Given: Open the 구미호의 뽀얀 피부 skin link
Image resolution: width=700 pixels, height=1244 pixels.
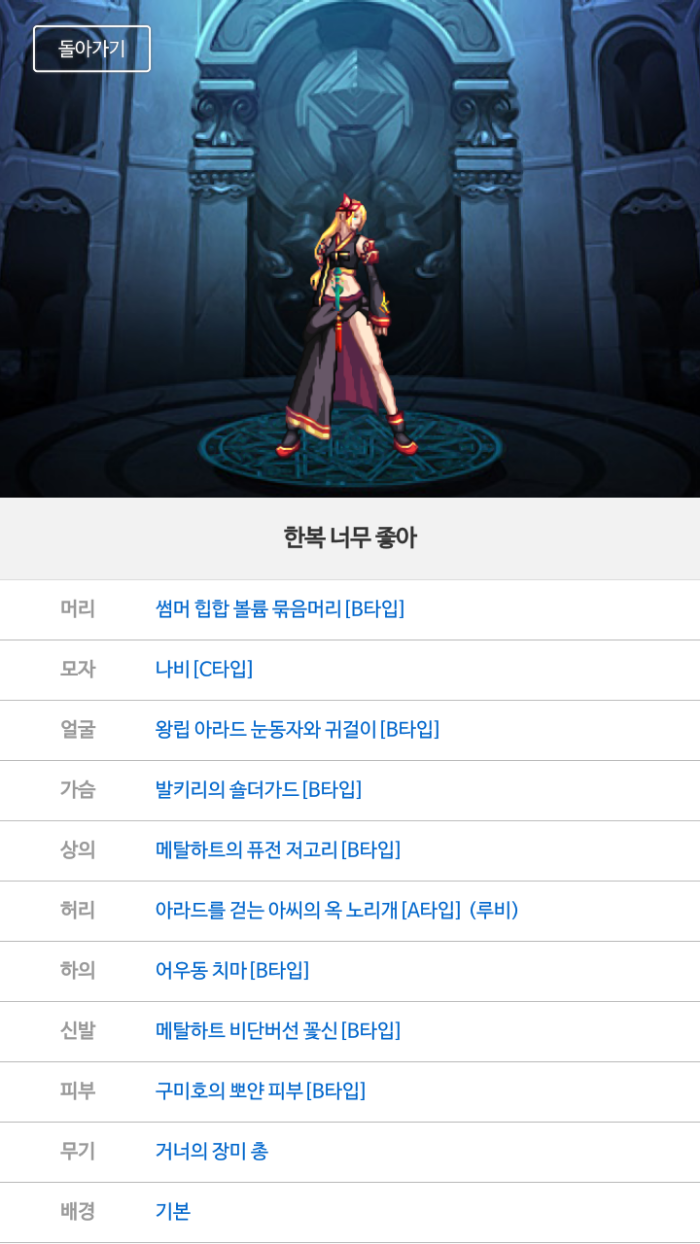Looking at the screenshot, I should click(260, 1091).
